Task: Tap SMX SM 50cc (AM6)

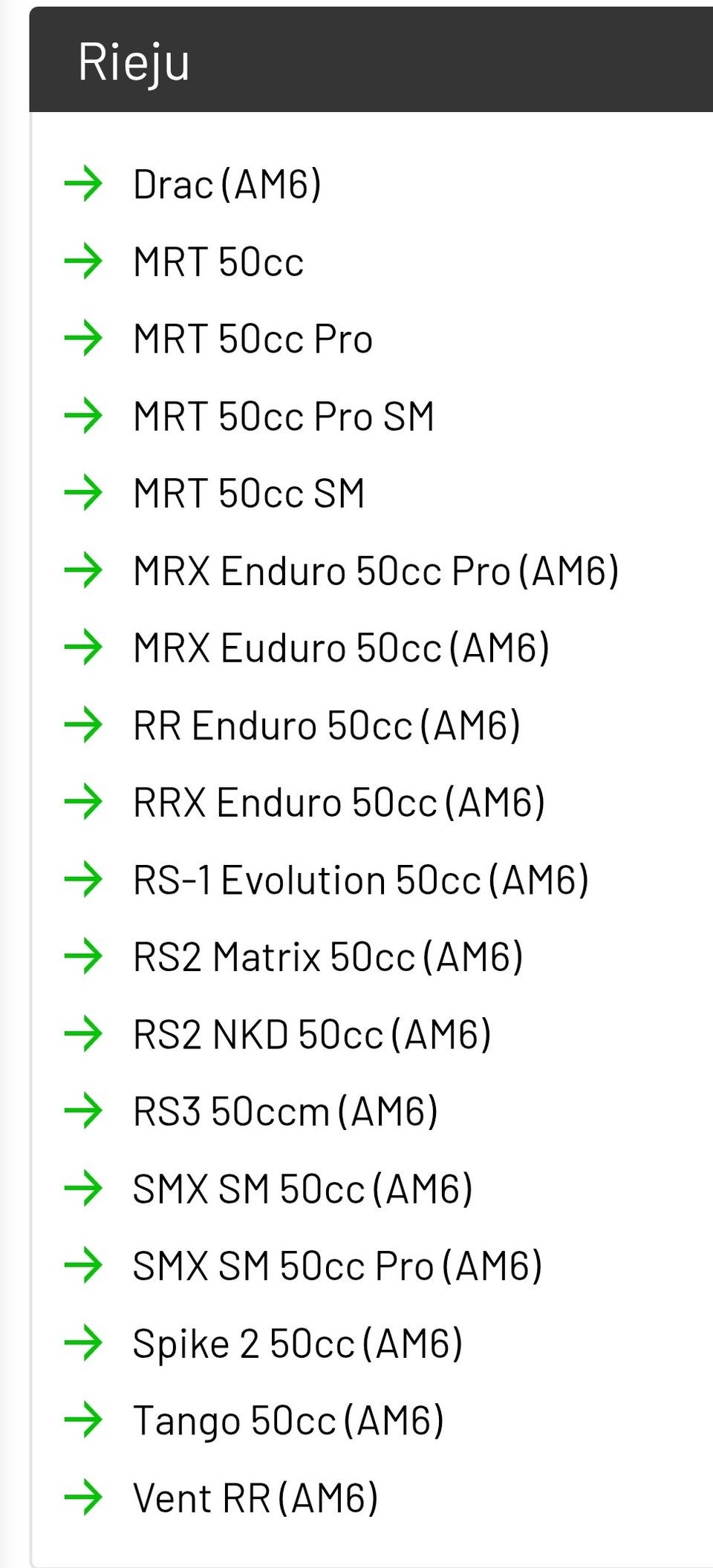Action: 303,1189
